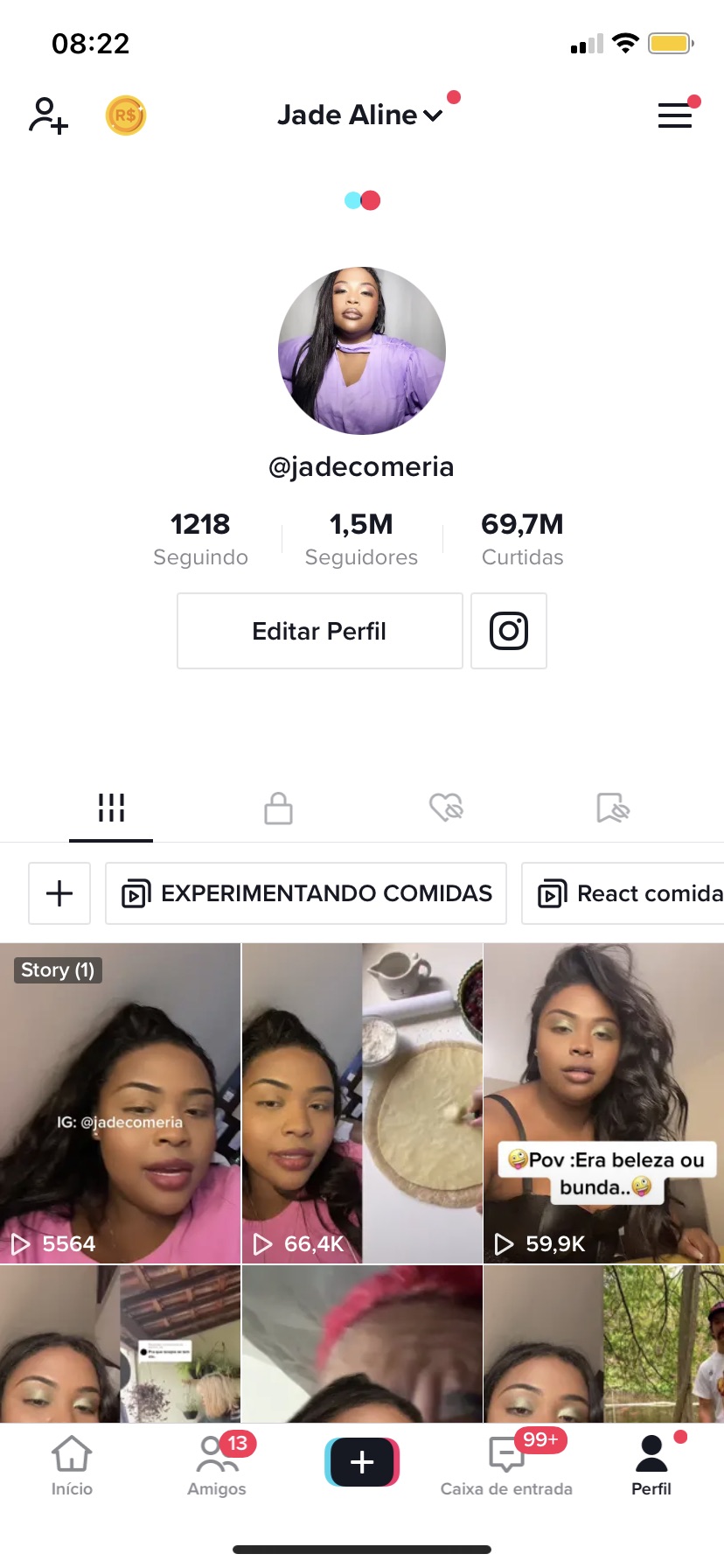Open the linked Instagram icon

tap(509, 631)
